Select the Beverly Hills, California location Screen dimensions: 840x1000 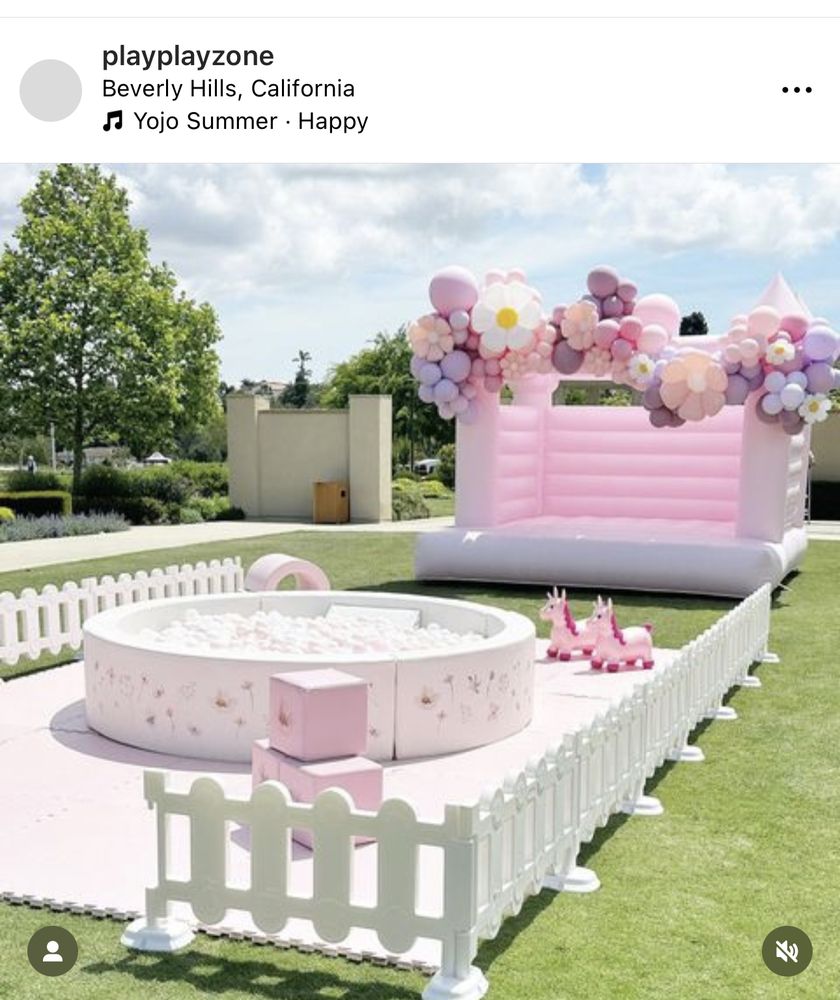(226, 88)
